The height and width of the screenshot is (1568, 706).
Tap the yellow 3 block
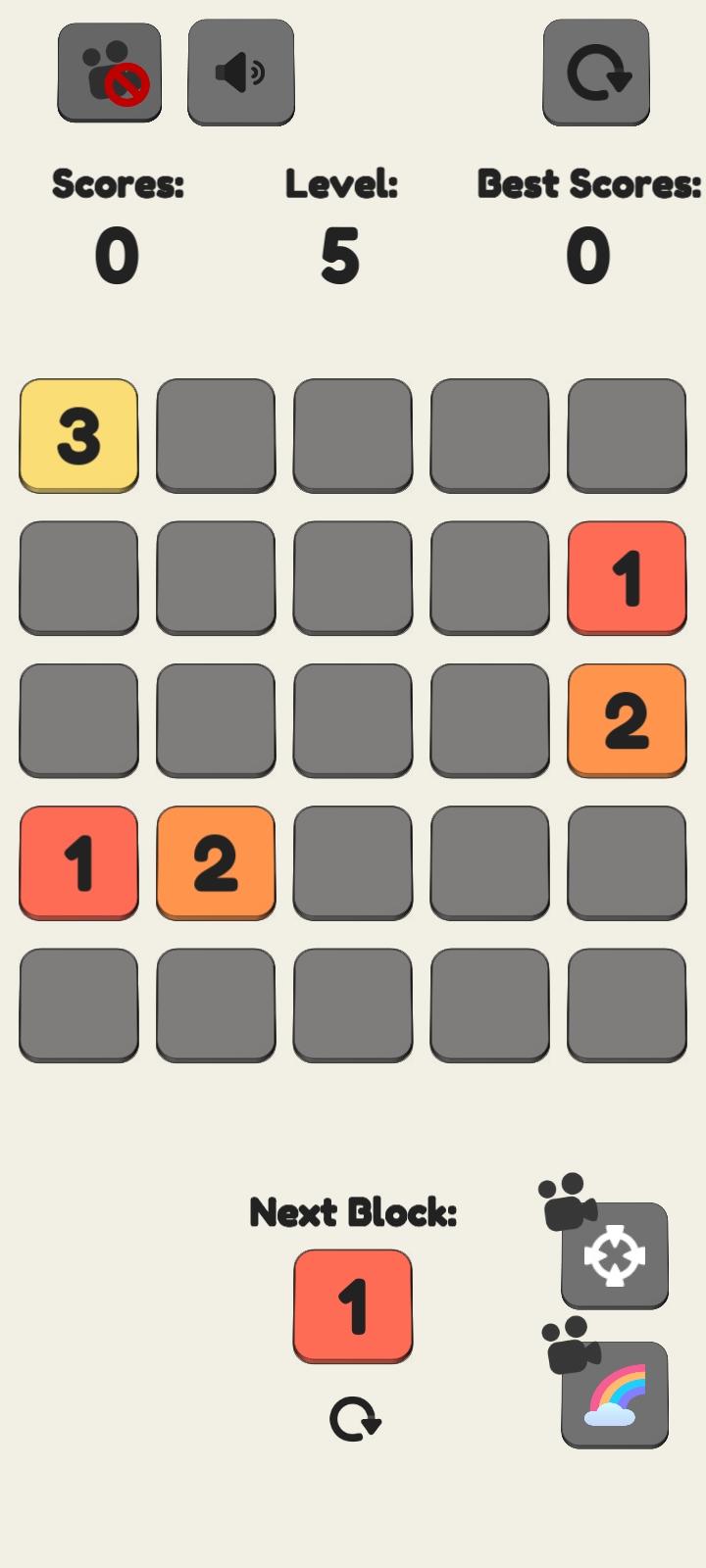pyautogui.click(x=78, y=434)
